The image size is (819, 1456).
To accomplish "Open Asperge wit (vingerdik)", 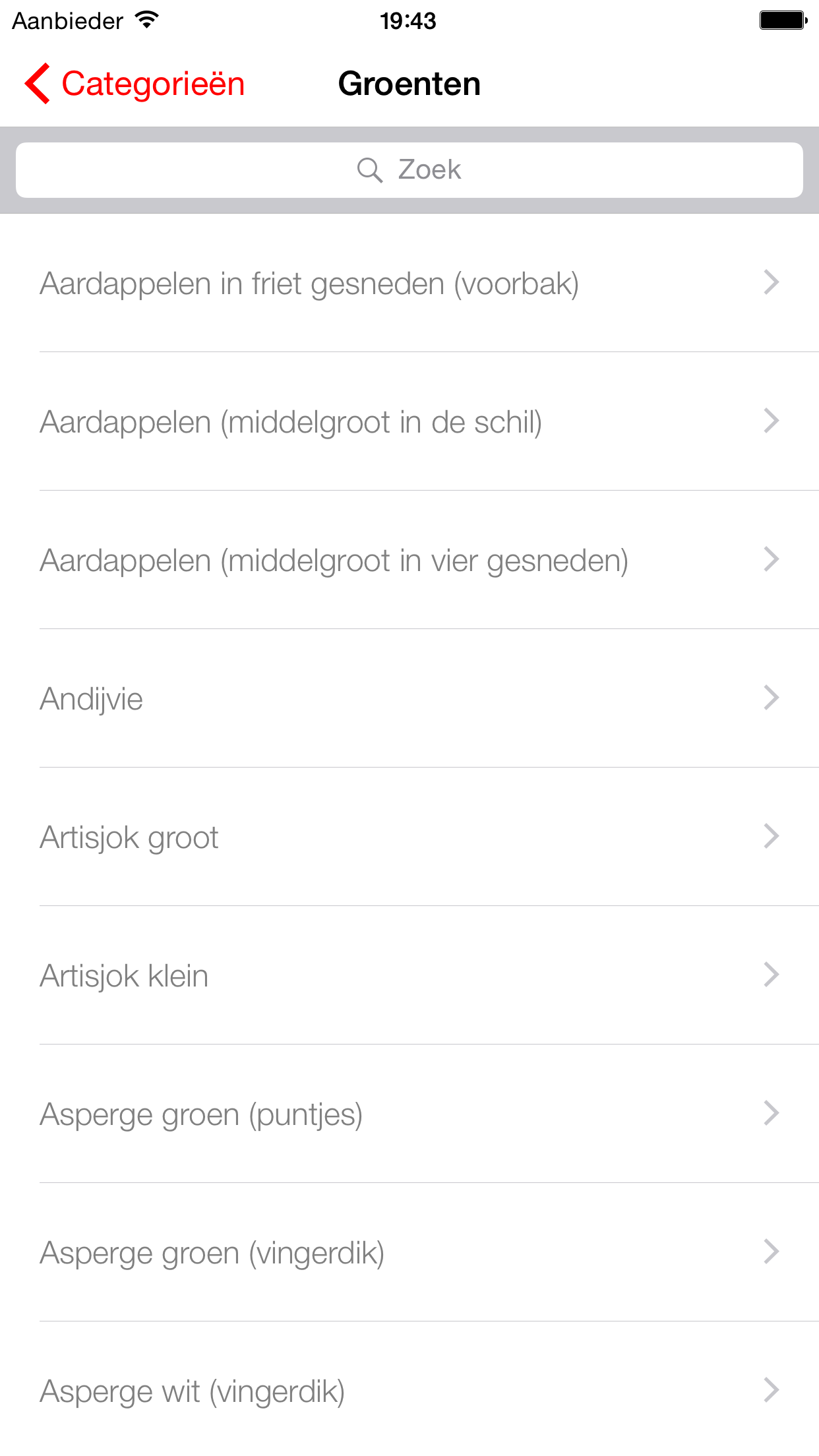I will 409,1391.
